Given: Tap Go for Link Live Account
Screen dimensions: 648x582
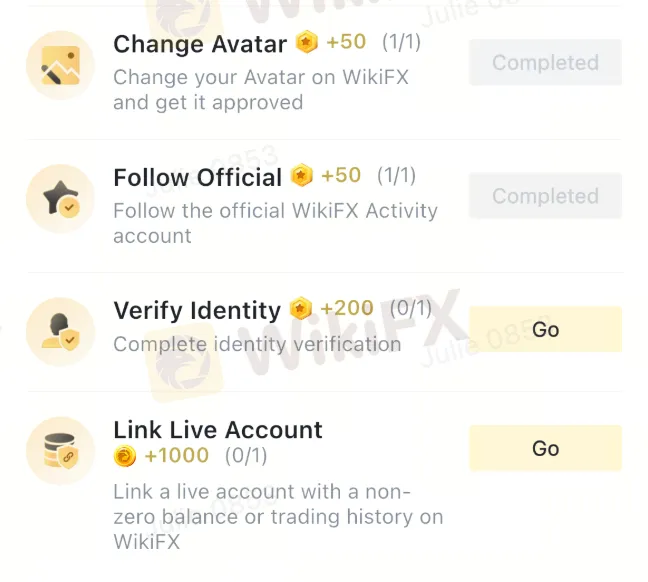Looking at the screenshot, I should [545, 448].
